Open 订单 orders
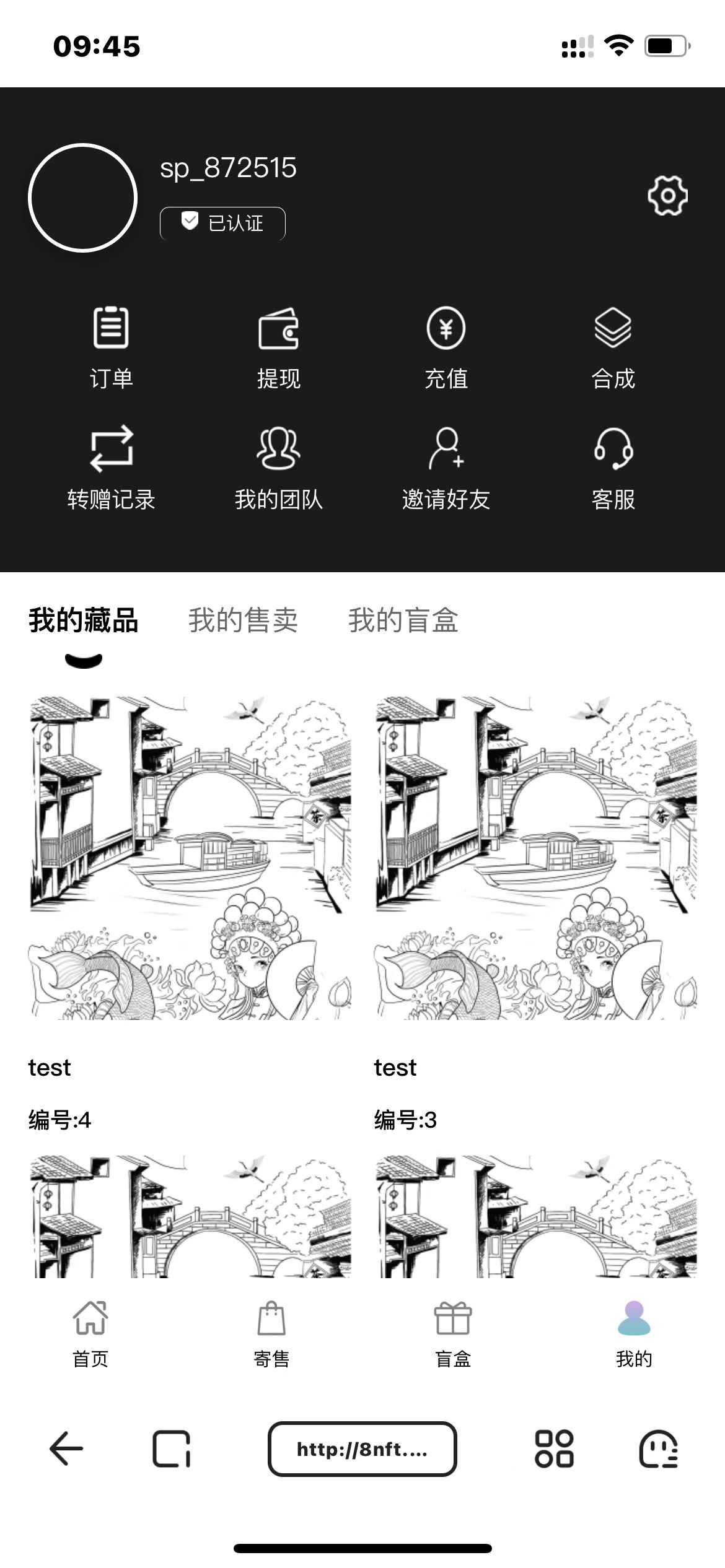The height and width of the screenshot is (1568, 725). coord(112,347)
